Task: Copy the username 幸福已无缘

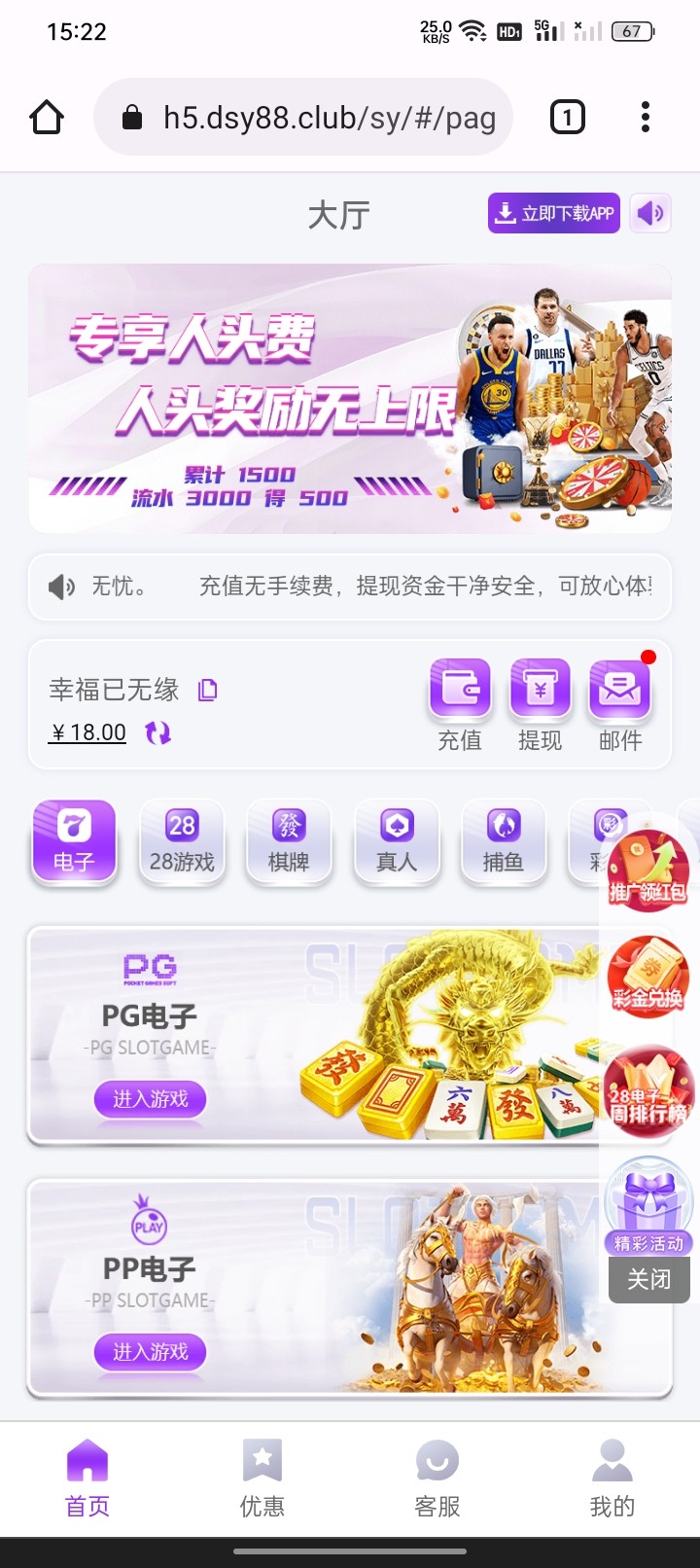Action: (207, 690)
